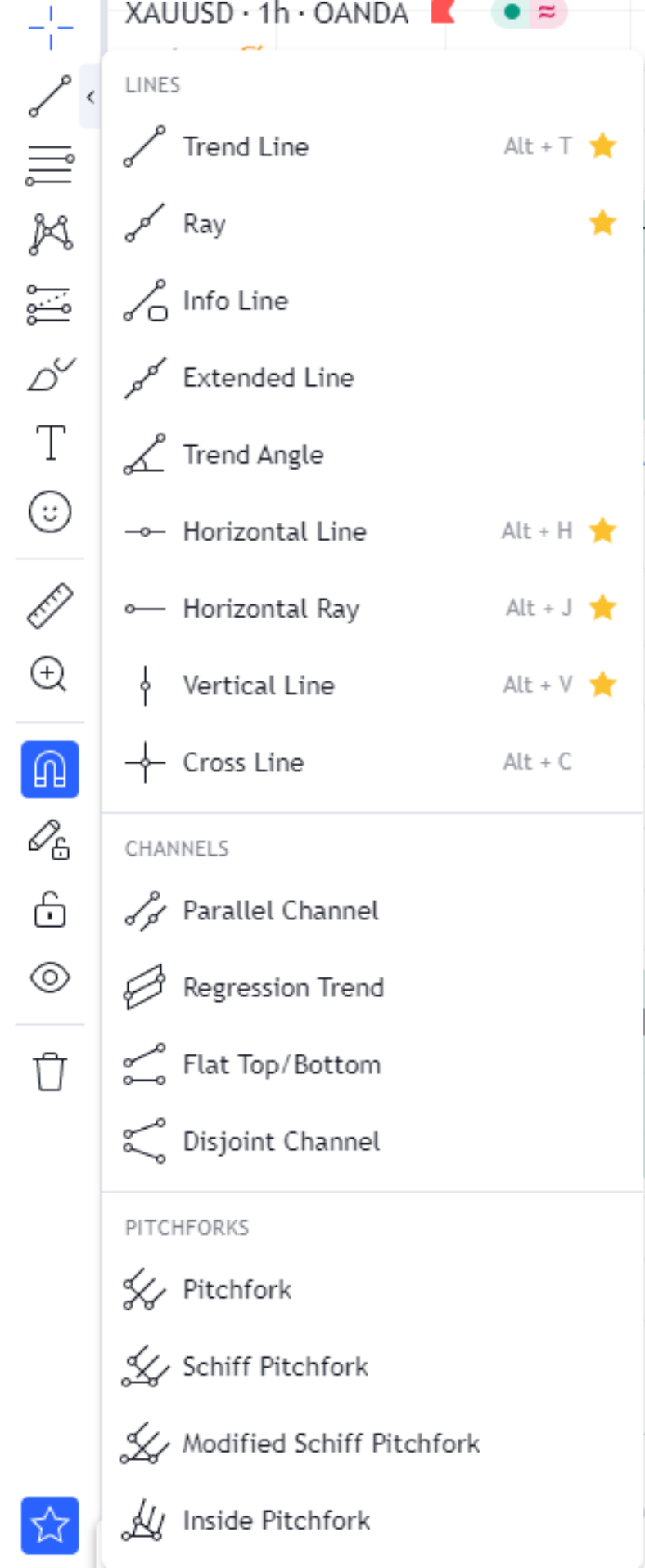Screen dimensions: 645x1568
Task: Pick the Trend Angle drawing tool
Action: coord(253,455)
